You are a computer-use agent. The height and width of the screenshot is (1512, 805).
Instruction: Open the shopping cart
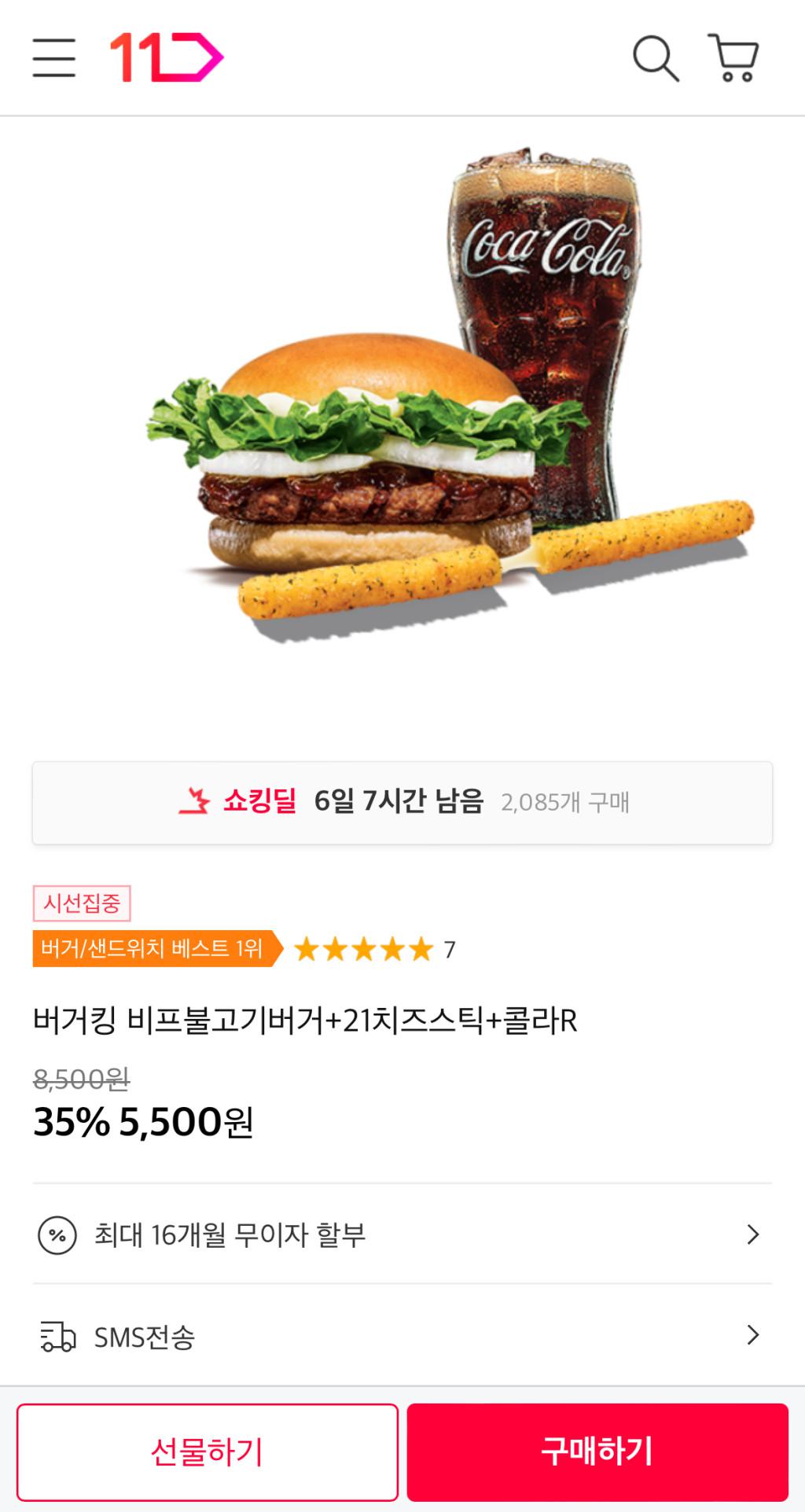(x=733, y=57)
